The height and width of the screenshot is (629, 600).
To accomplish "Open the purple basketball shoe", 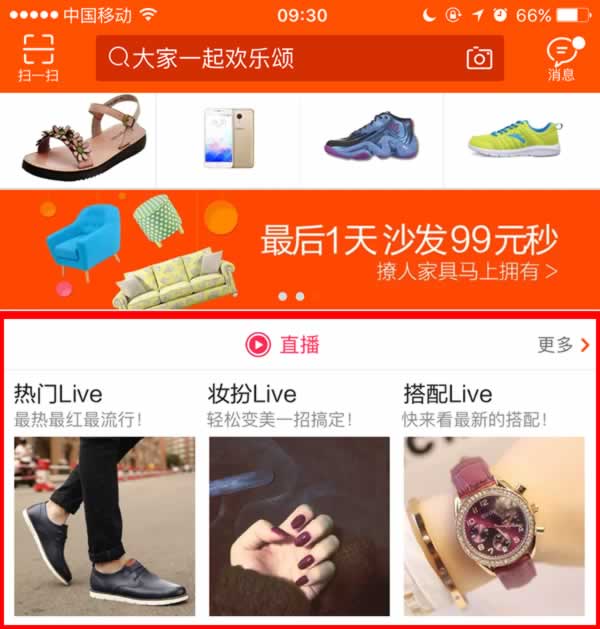I will coord(371,138).
